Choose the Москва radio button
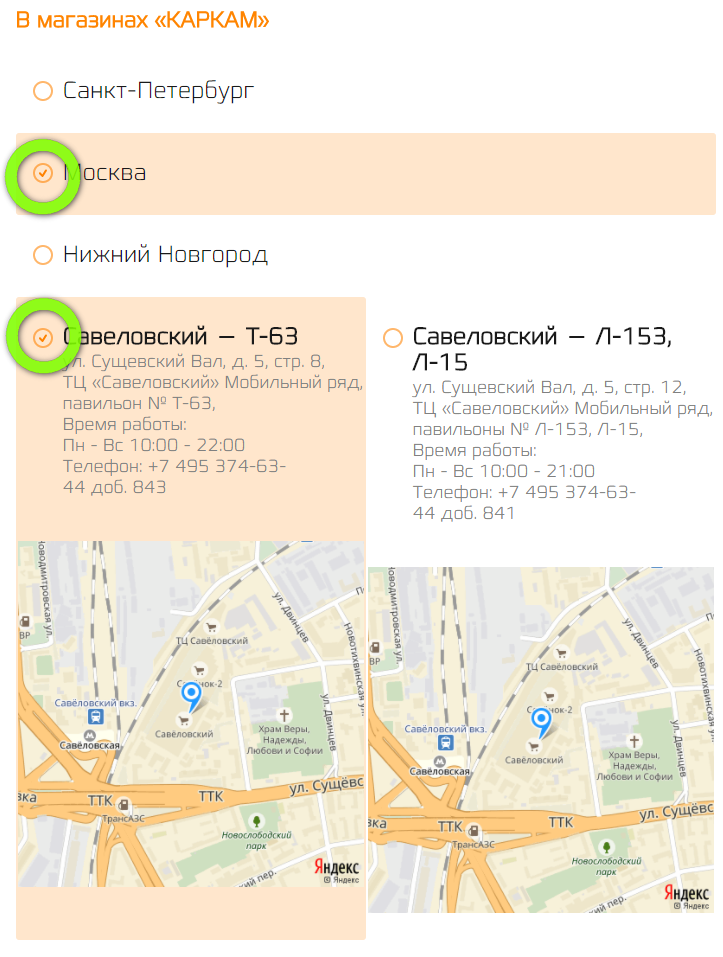The image size is (723, 957). (42, 173)
